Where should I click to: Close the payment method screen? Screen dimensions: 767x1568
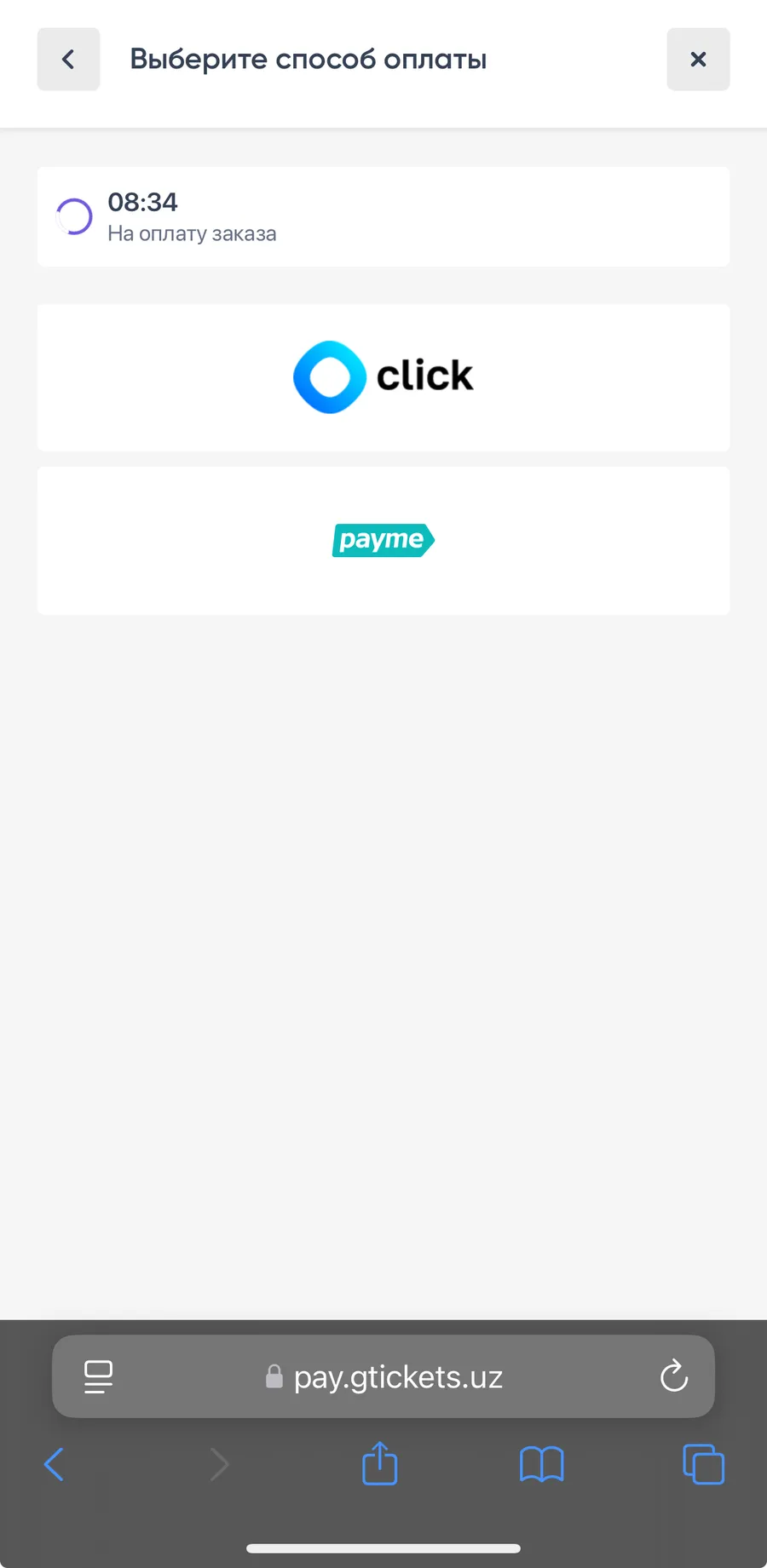tap(698, 59)
